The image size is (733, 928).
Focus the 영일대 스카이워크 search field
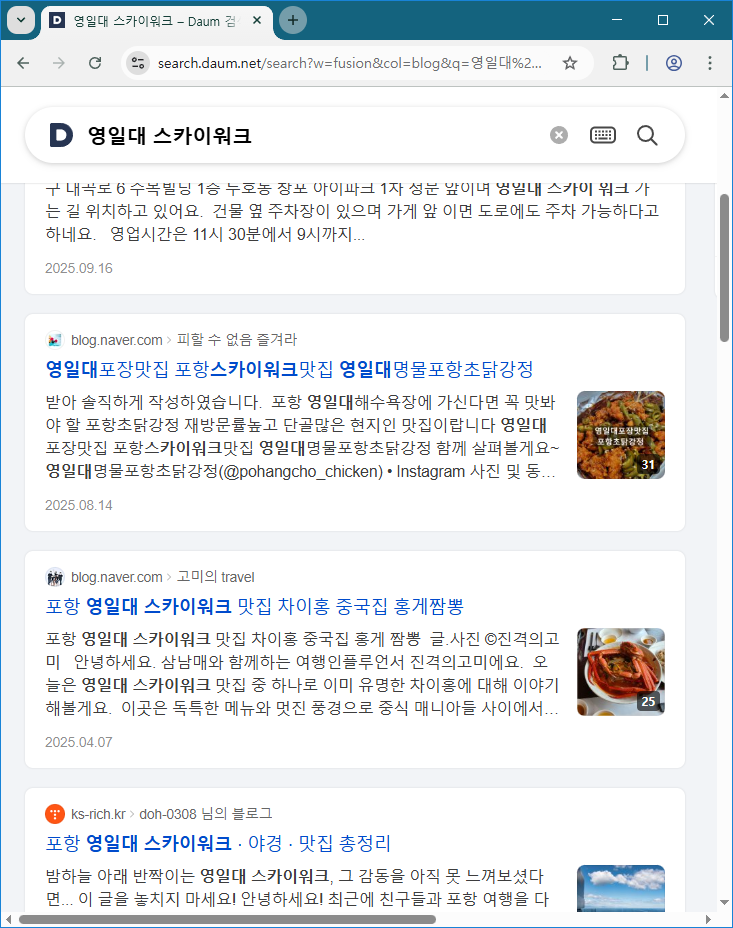[x=300, y=135]
